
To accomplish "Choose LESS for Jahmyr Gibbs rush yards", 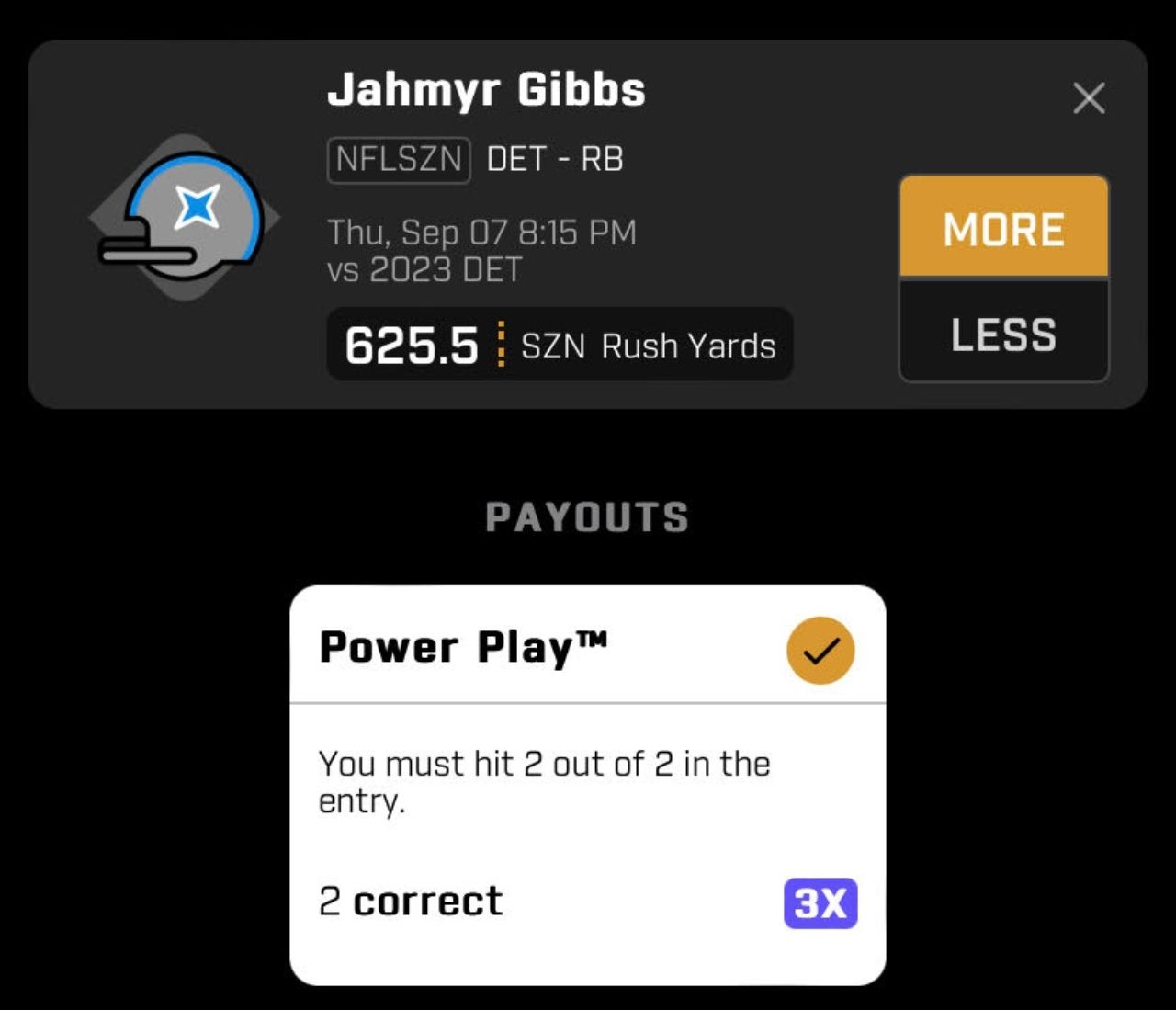I will coord(1003,333).
